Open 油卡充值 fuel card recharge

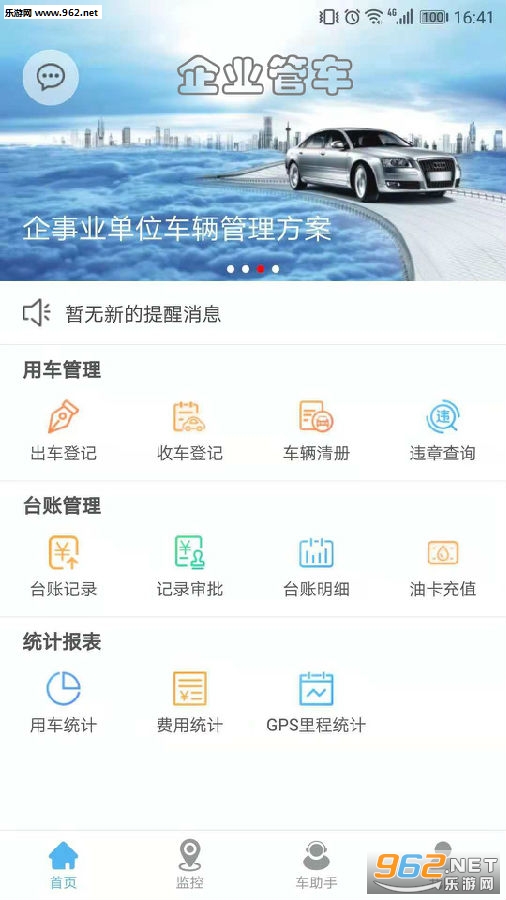click(x=442, y=566)
